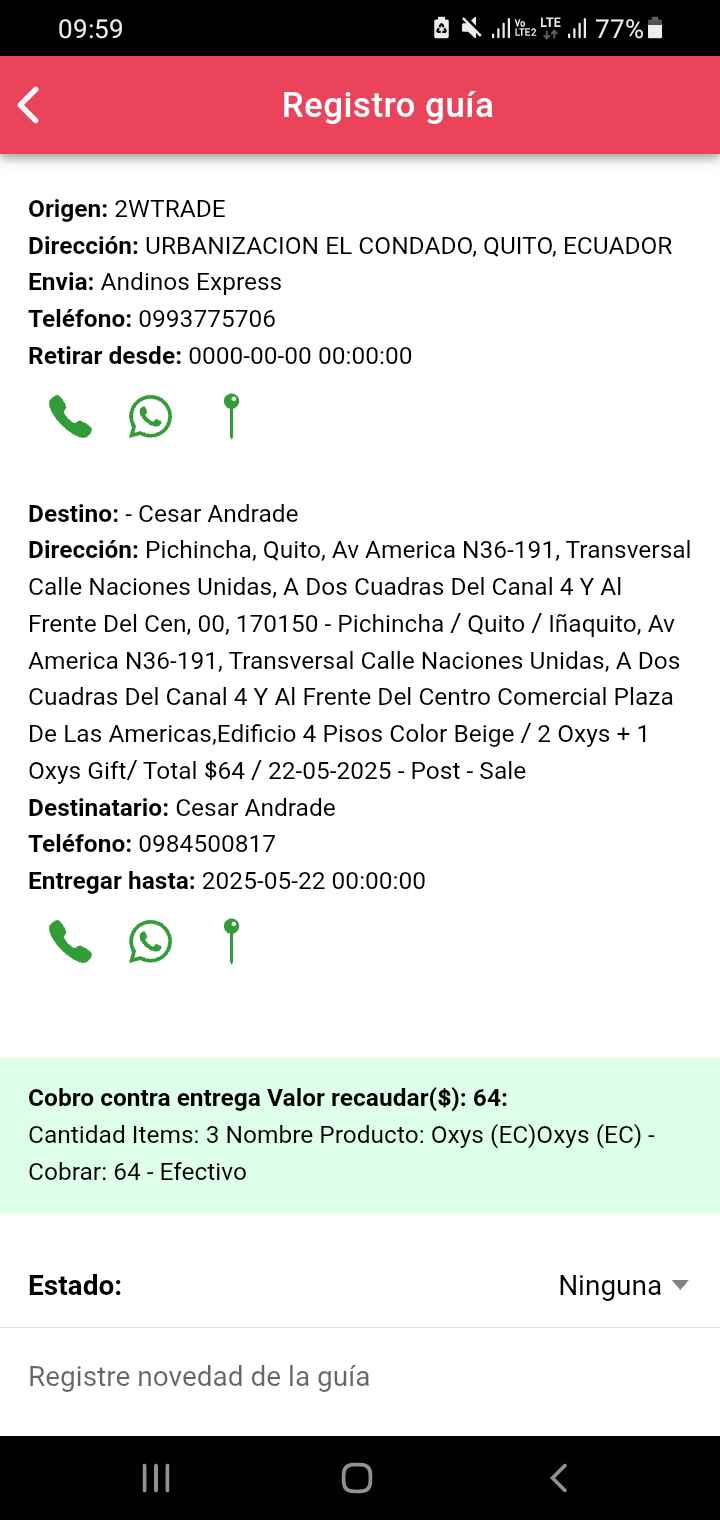Open recent apps from the navigation bar
The image size is (720, 1520).
coord(156,1477)
